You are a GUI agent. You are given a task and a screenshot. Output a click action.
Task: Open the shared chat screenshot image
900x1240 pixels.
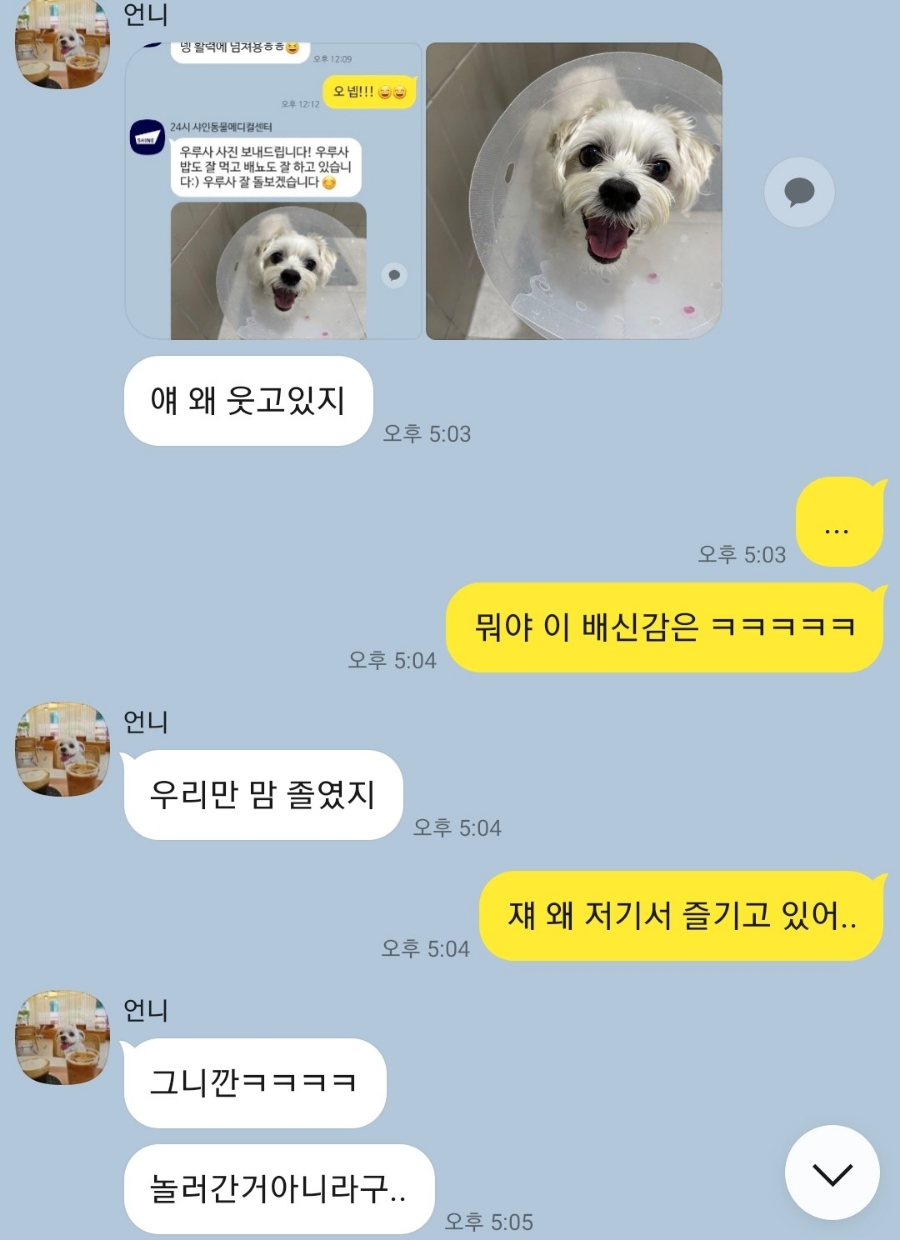click(x=273, y=190)
